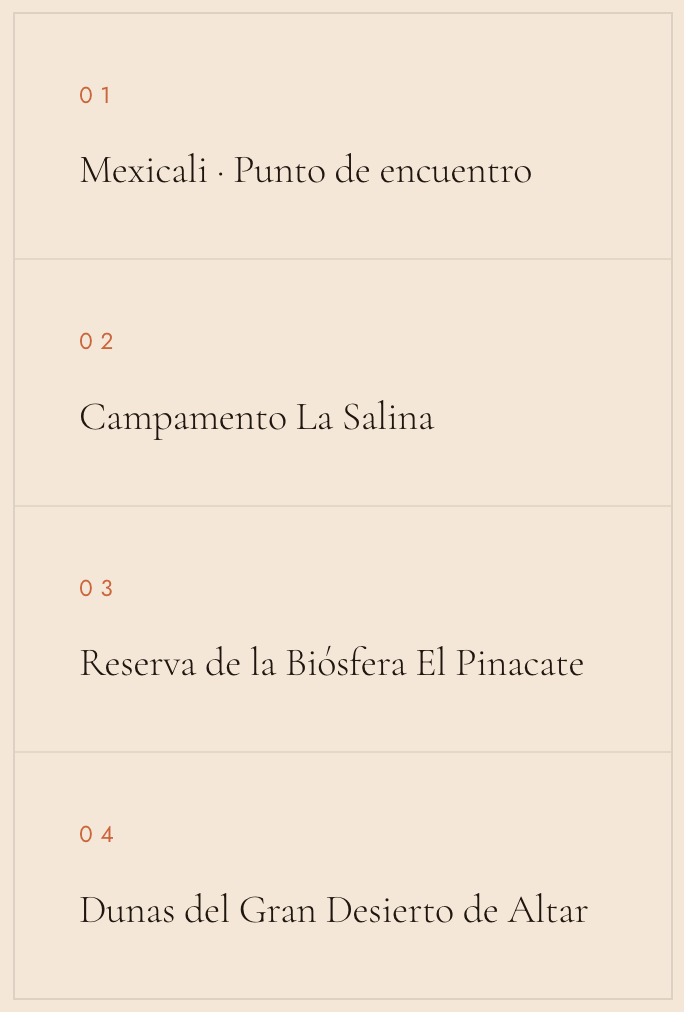Open stop 01 Mexicali · Punto de encuentro
Image resolution: width=684 pixels, height=1012 pixels.
(343, 136)
